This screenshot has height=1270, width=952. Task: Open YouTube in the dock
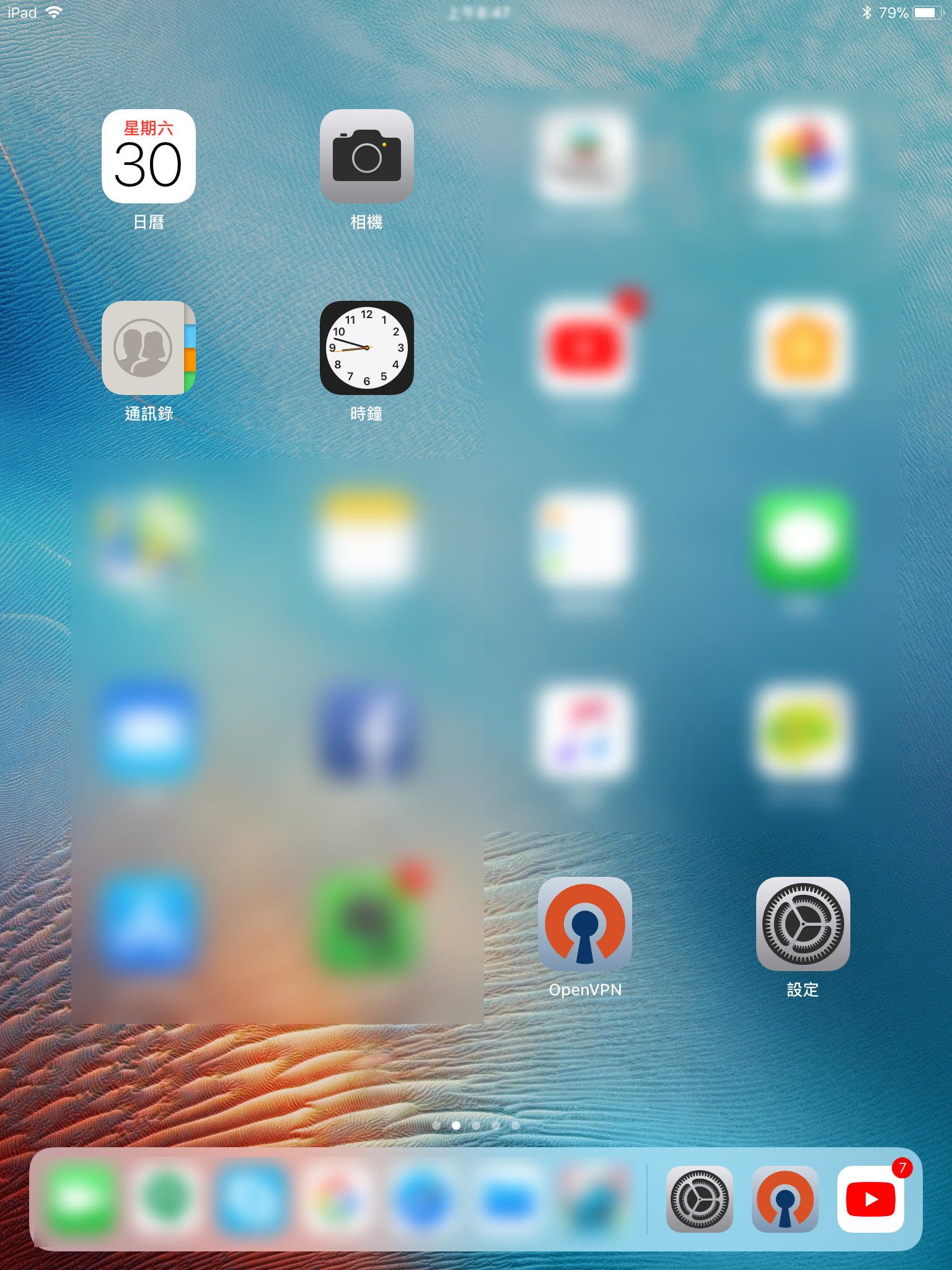pyautogui.click(x=870, y=1199)
